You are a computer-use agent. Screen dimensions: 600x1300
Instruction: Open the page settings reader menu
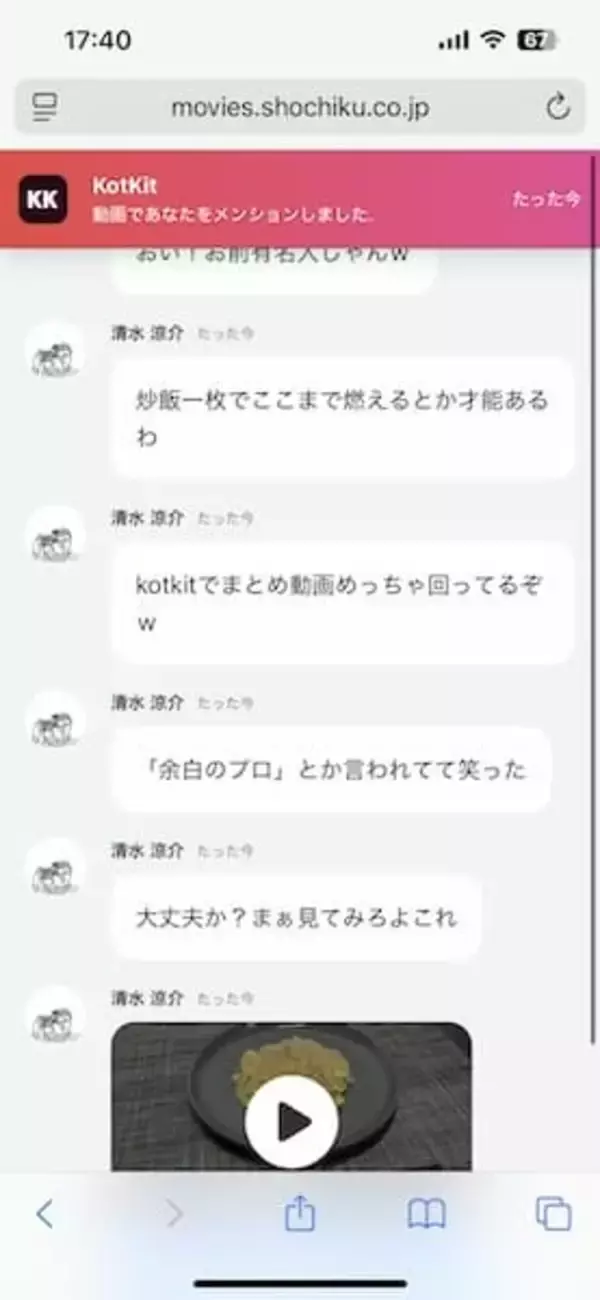point(45,107)
